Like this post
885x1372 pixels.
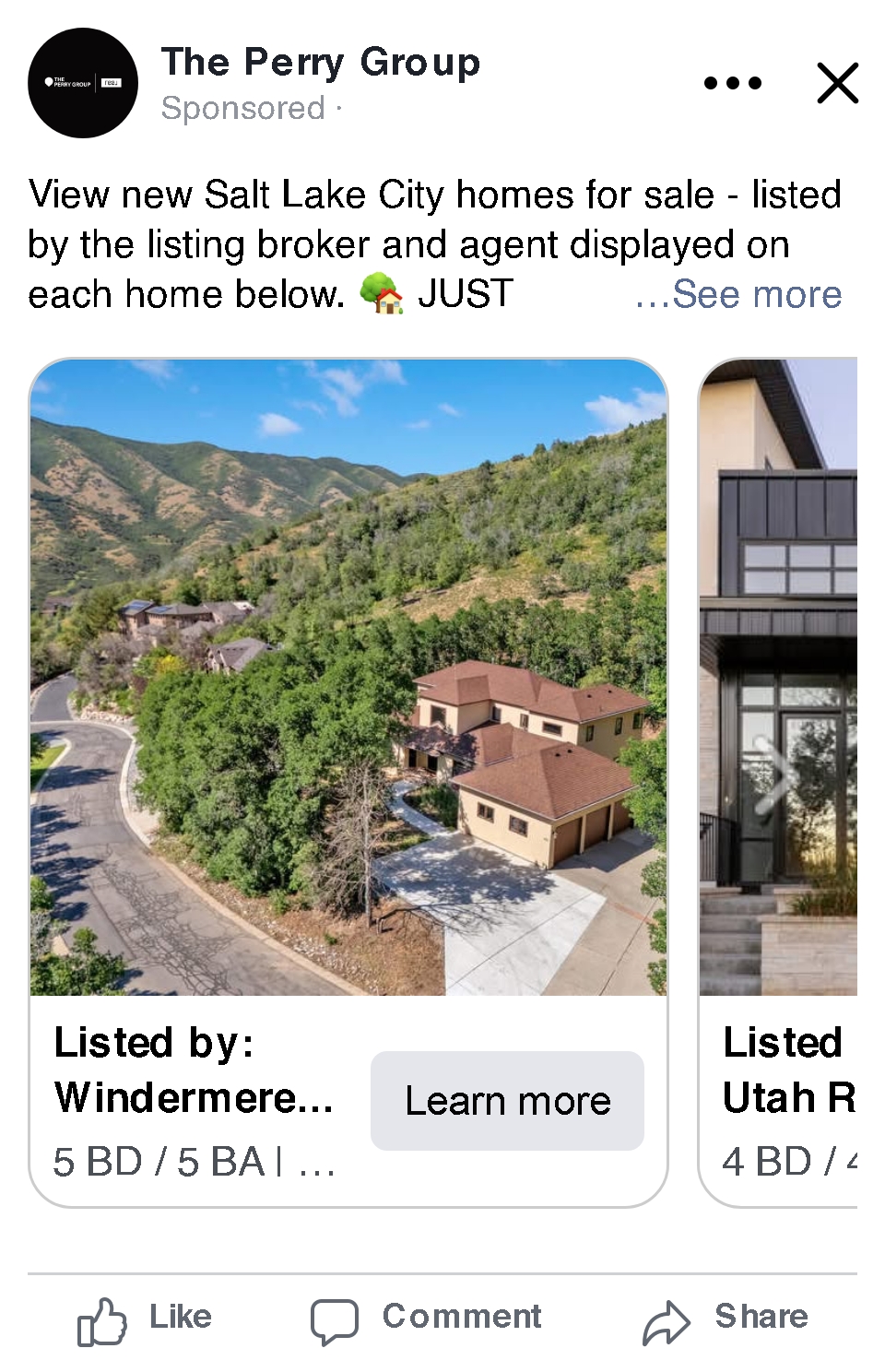click(x=146, y=1319)
